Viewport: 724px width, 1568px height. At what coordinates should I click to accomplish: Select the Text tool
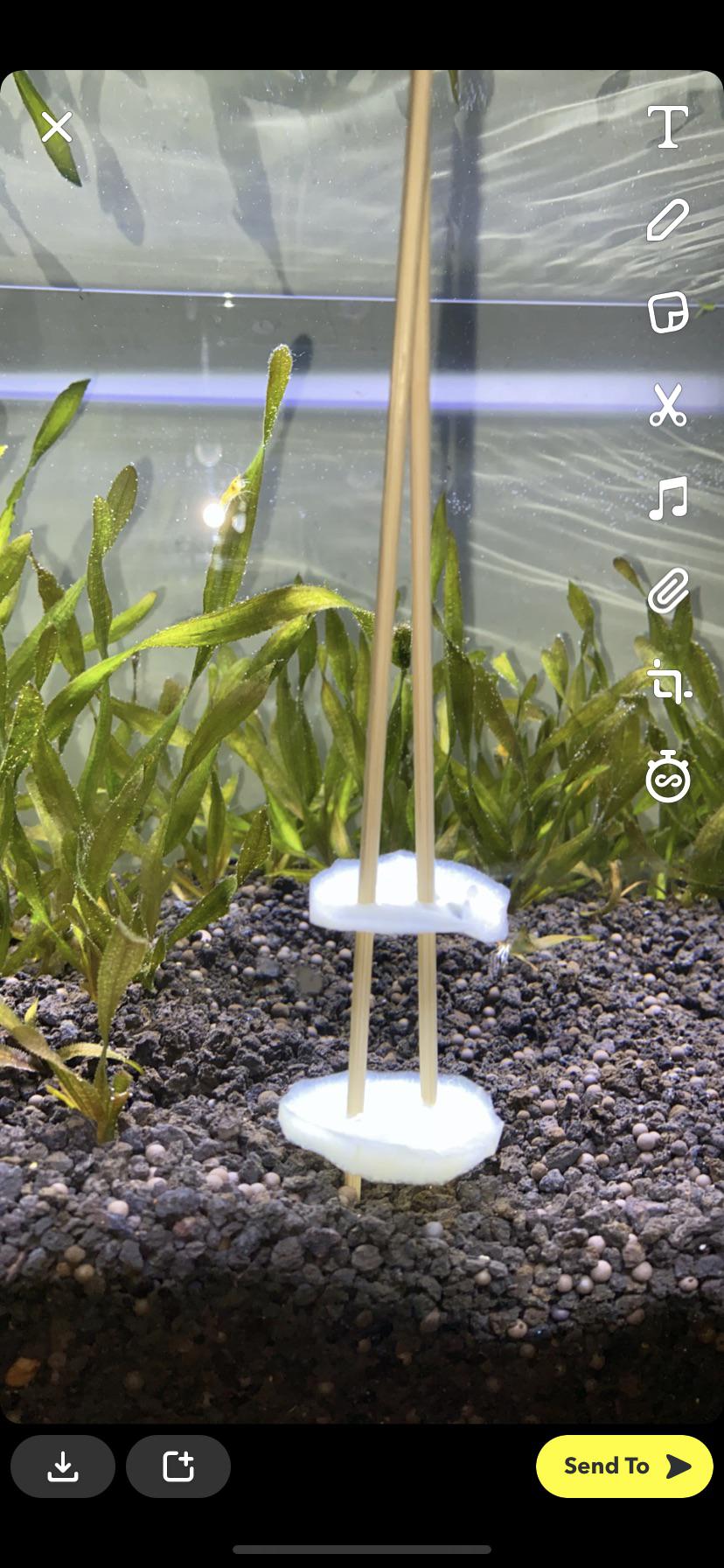pos(667,127)
